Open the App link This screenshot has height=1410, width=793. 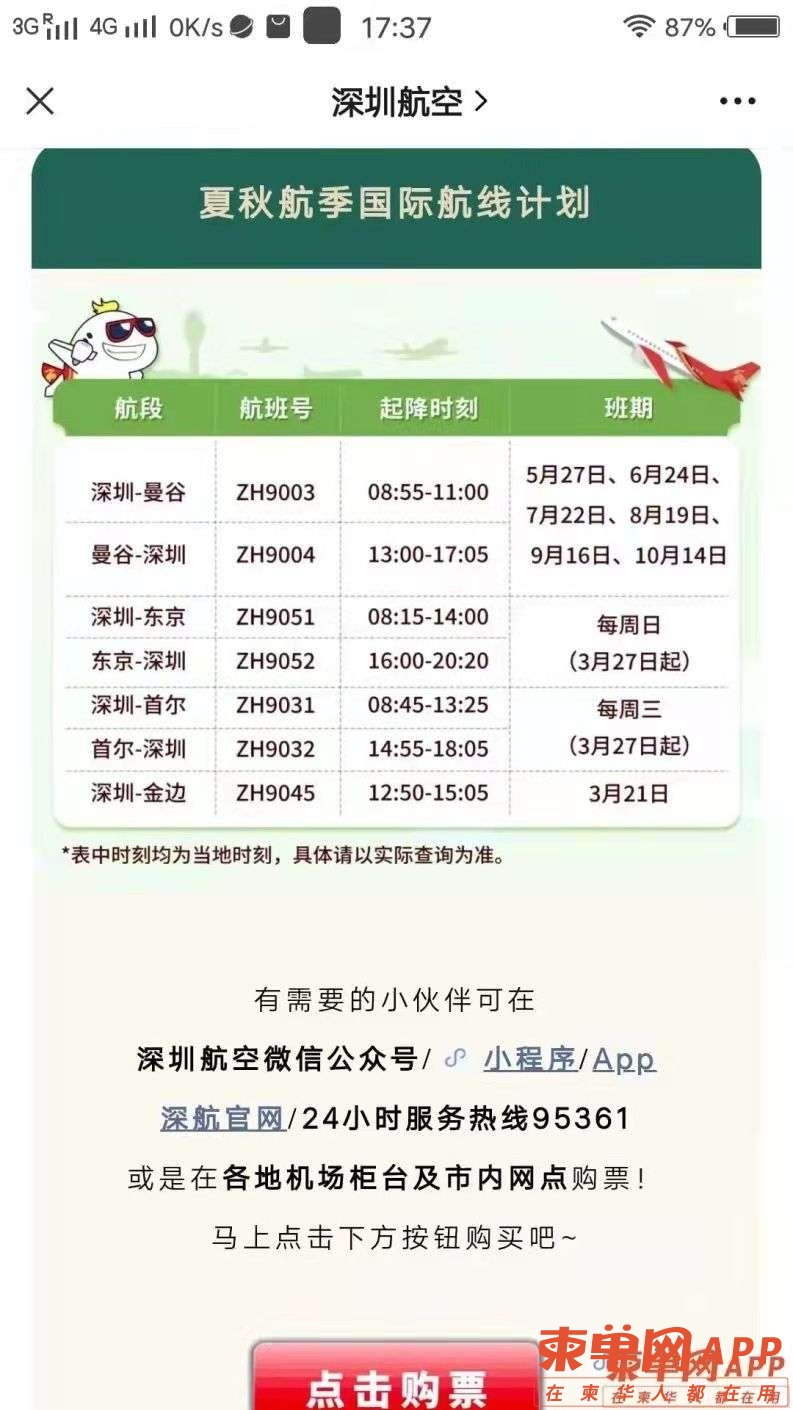pos(624,1058)
